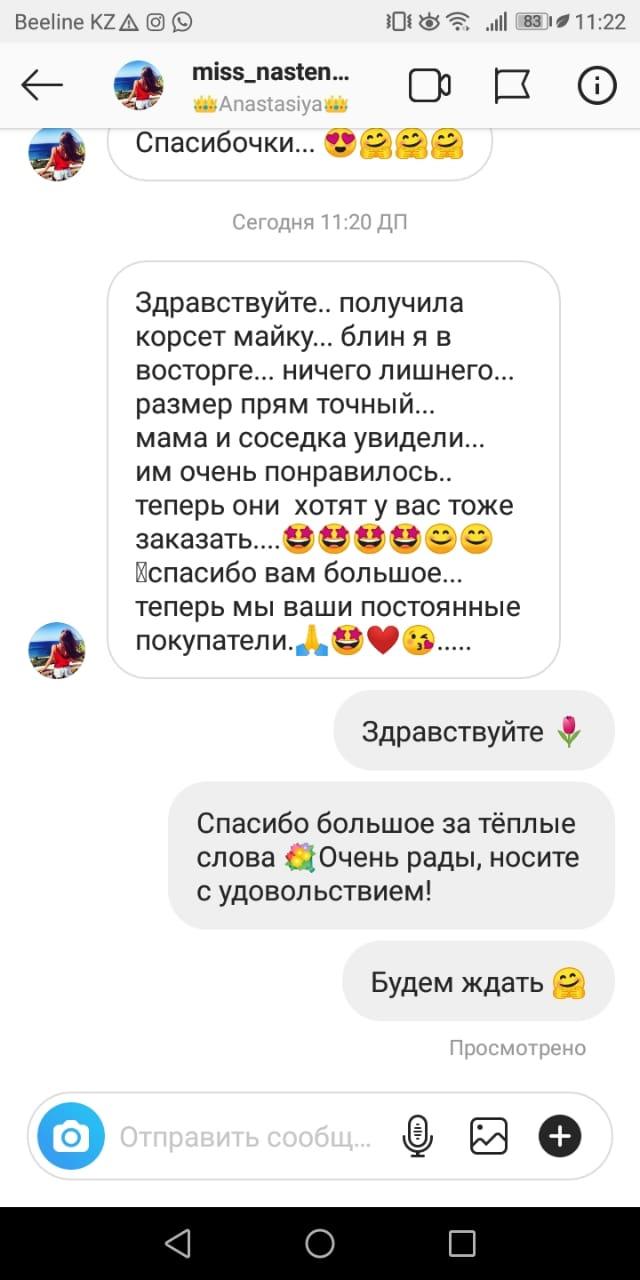Viewport: 640px width, 1280px height.
Task: Focus the Отправить сообщение text field
Action: [246, 1137]
